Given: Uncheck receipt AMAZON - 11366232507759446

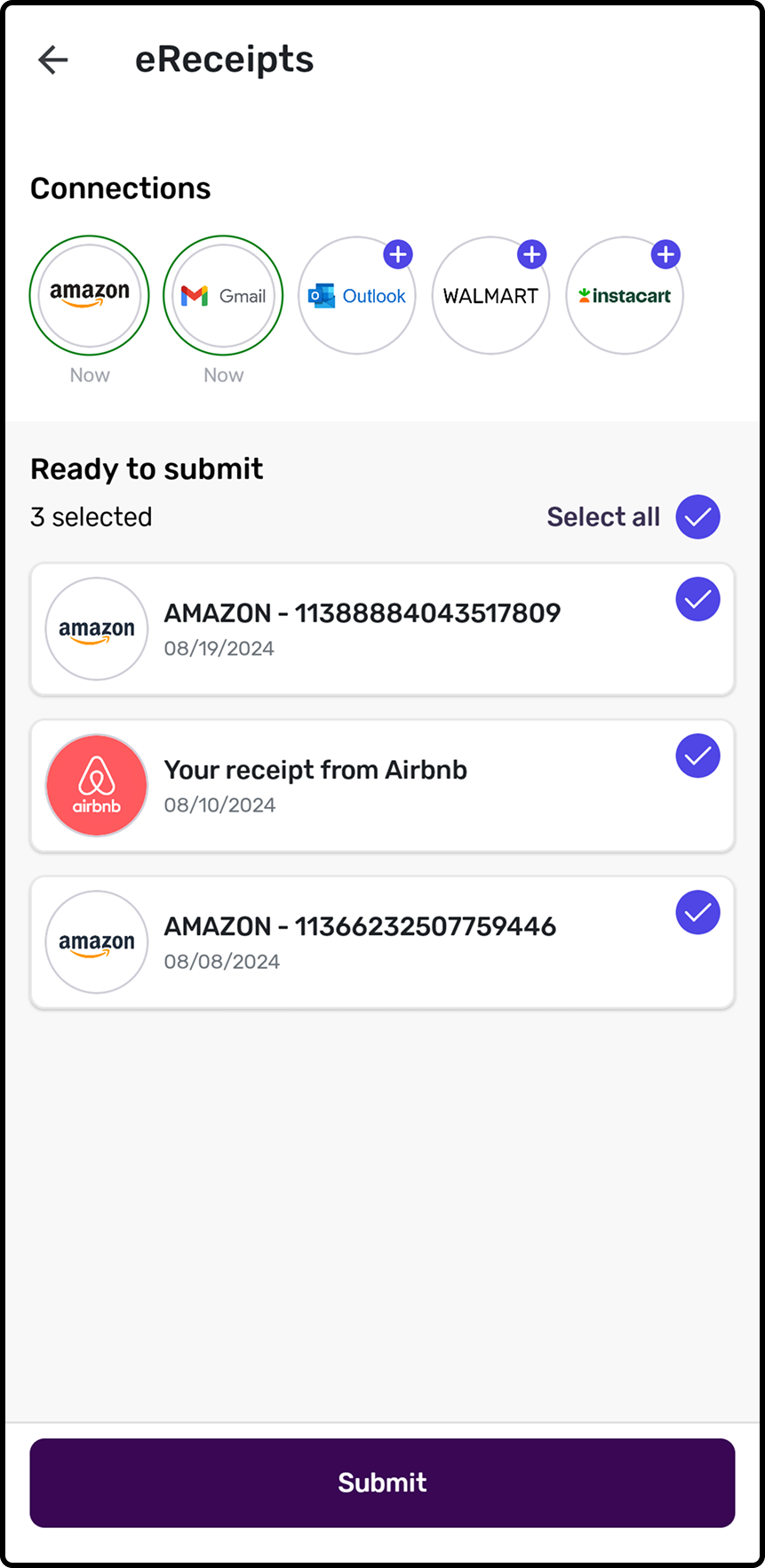Looking at the screenshot, I should [697, 912].
